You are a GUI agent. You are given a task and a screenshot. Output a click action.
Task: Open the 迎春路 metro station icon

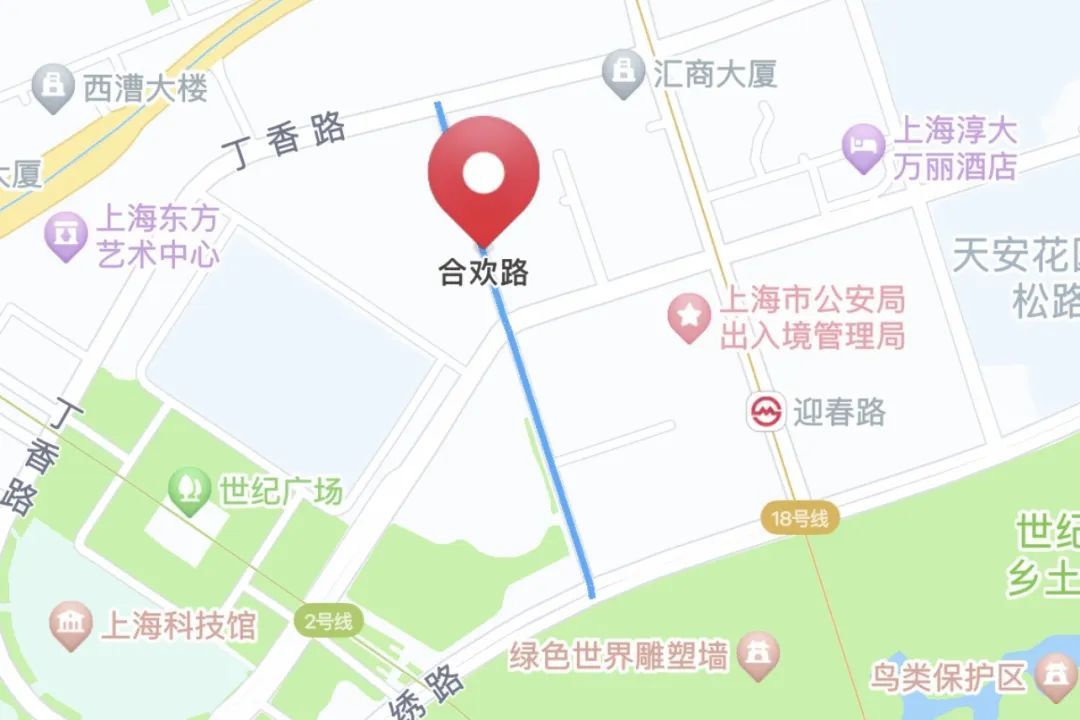coord(766,412)
